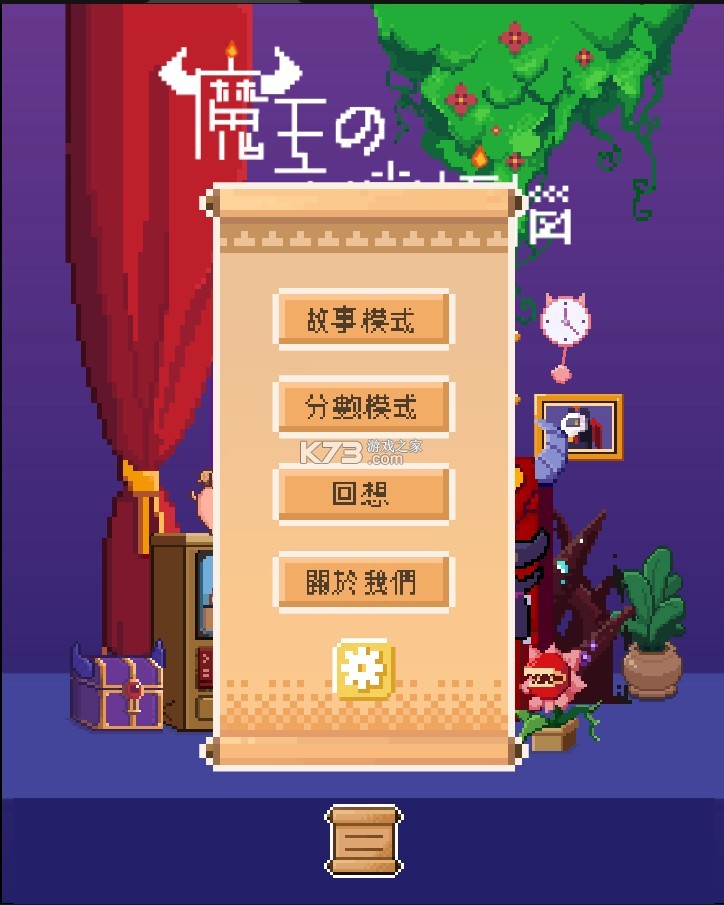Open the 關於我們 about us page
The image size is (724, 905).
362,581
